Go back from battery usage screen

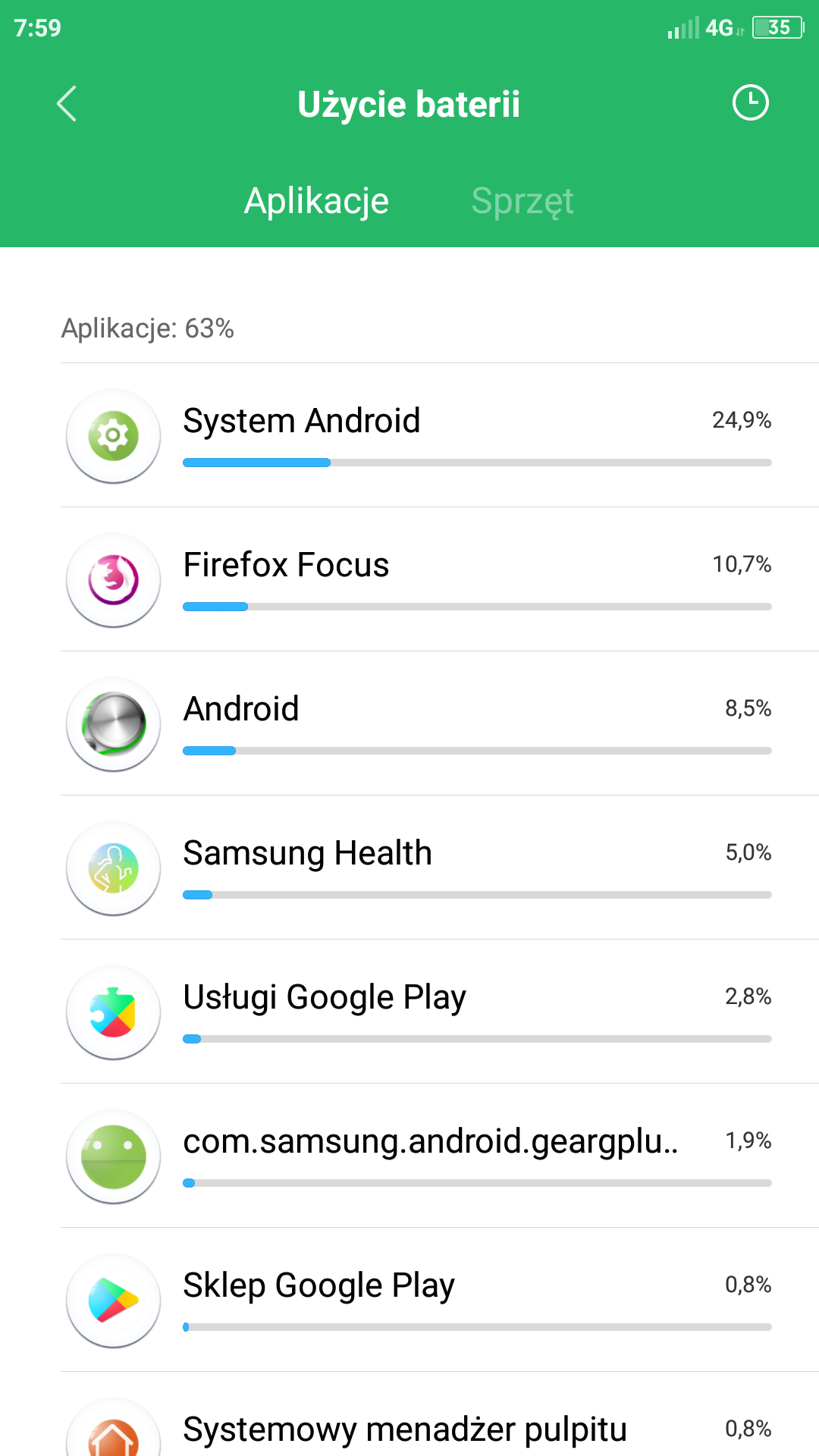67,104
